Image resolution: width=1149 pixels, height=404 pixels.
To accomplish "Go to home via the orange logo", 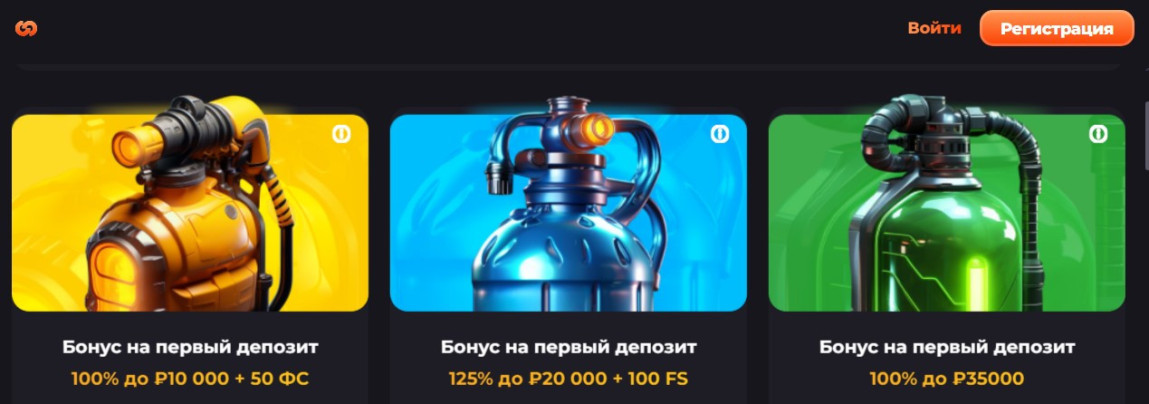I will [26, 28].
